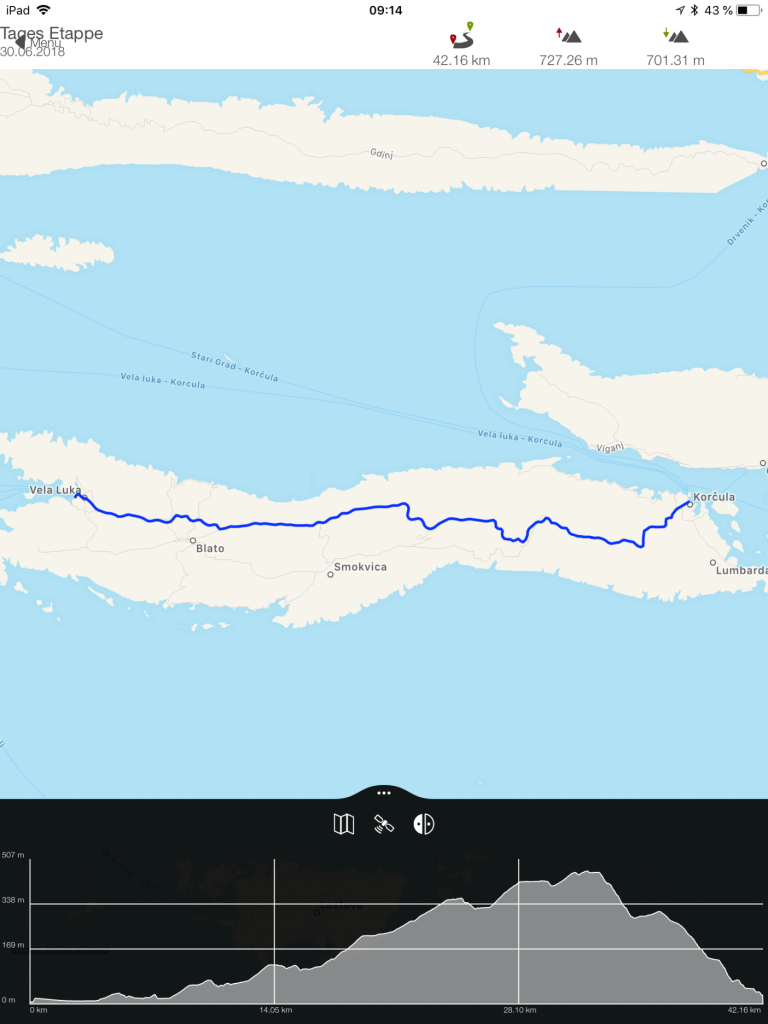This screenshot has width=768, height=1024.
Task: Tap the three-dot panel handle
Action: click(x=384, y=792)
